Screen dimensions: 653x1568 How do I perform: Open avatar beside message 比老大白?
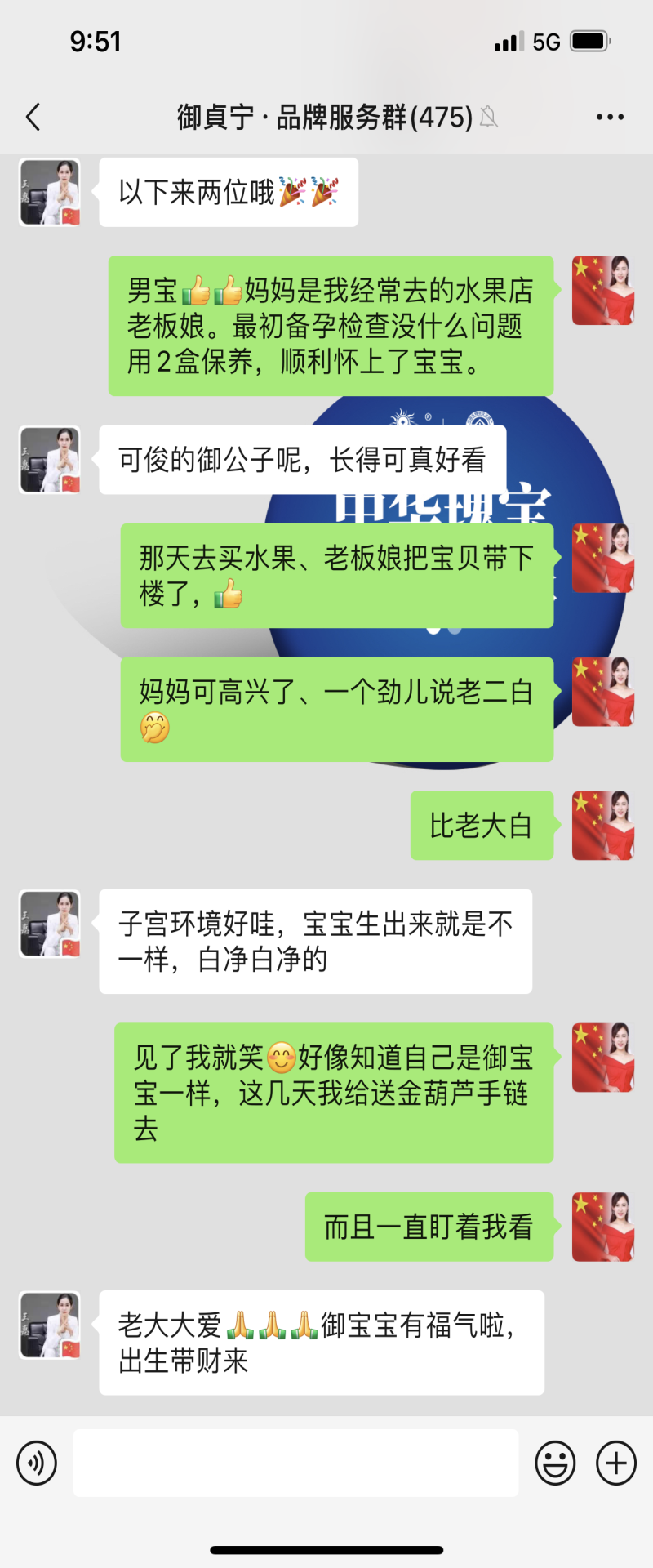click(x=603, y=826)
